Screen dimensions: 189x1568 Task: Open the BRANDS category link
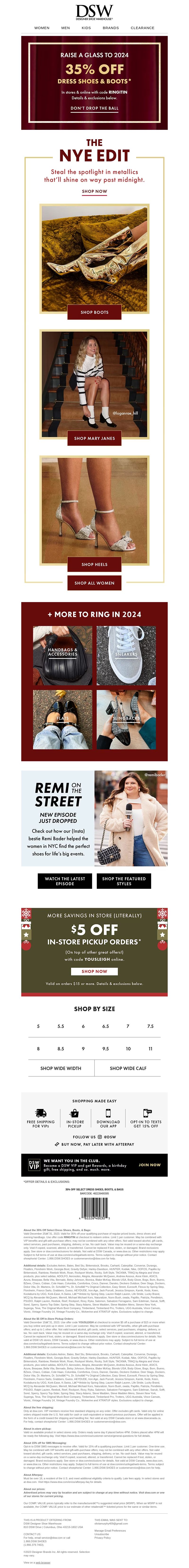pyautogui.click(x=111, y=28)
